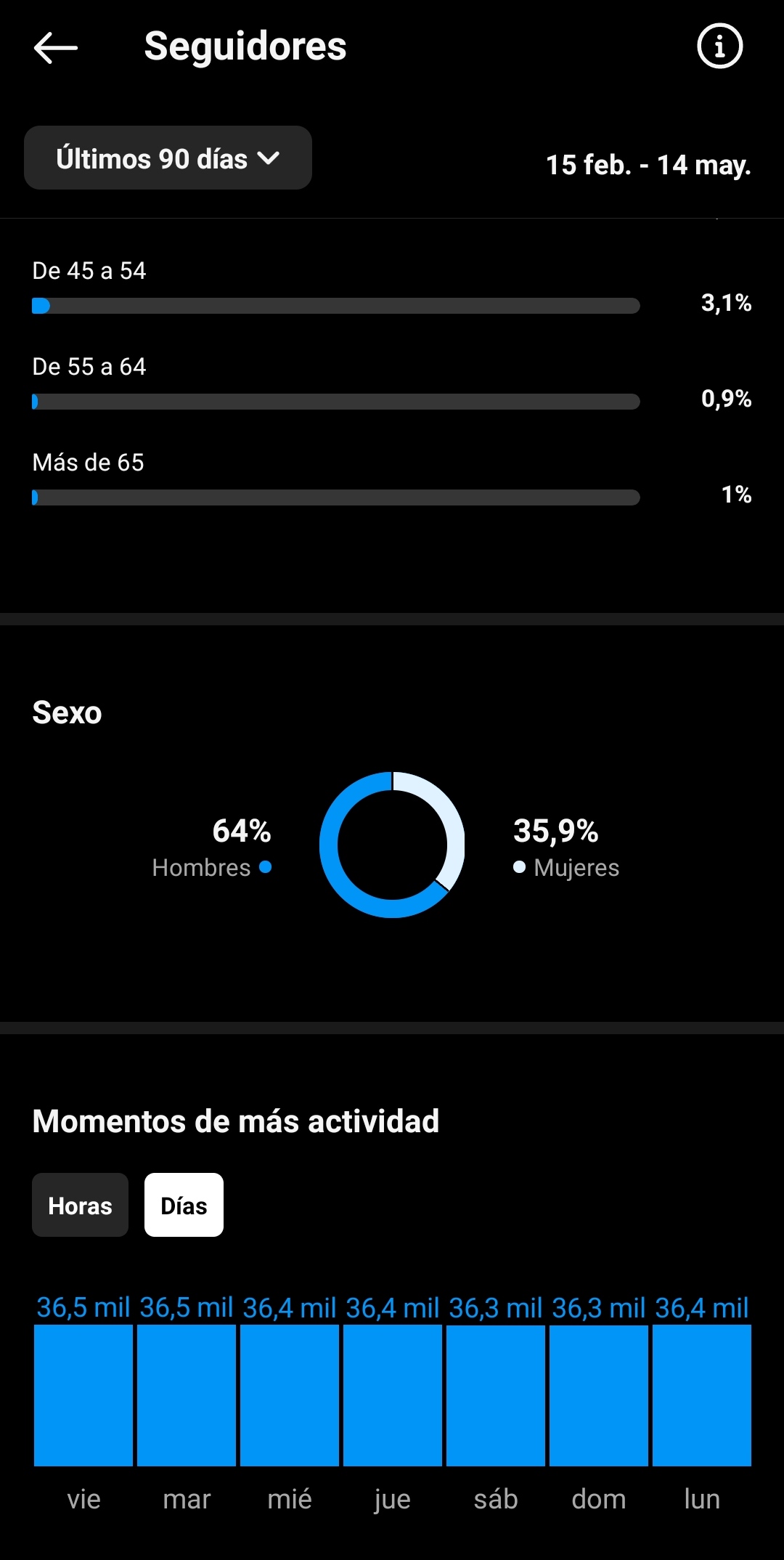Tap the bar for vie
The width and height of the screenshot is (784, 1560).
(x=83, y=1395)
